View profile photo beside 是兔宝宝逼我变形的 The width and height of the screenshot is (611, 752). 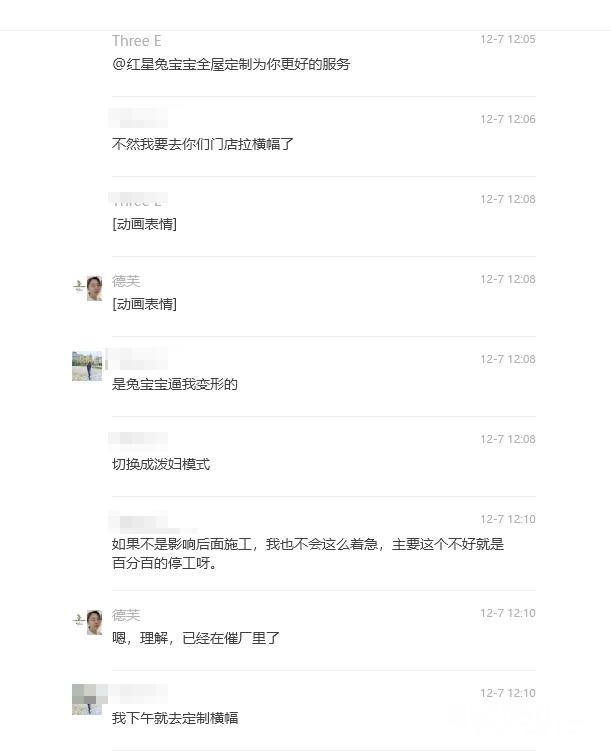[x=87, y=366]
